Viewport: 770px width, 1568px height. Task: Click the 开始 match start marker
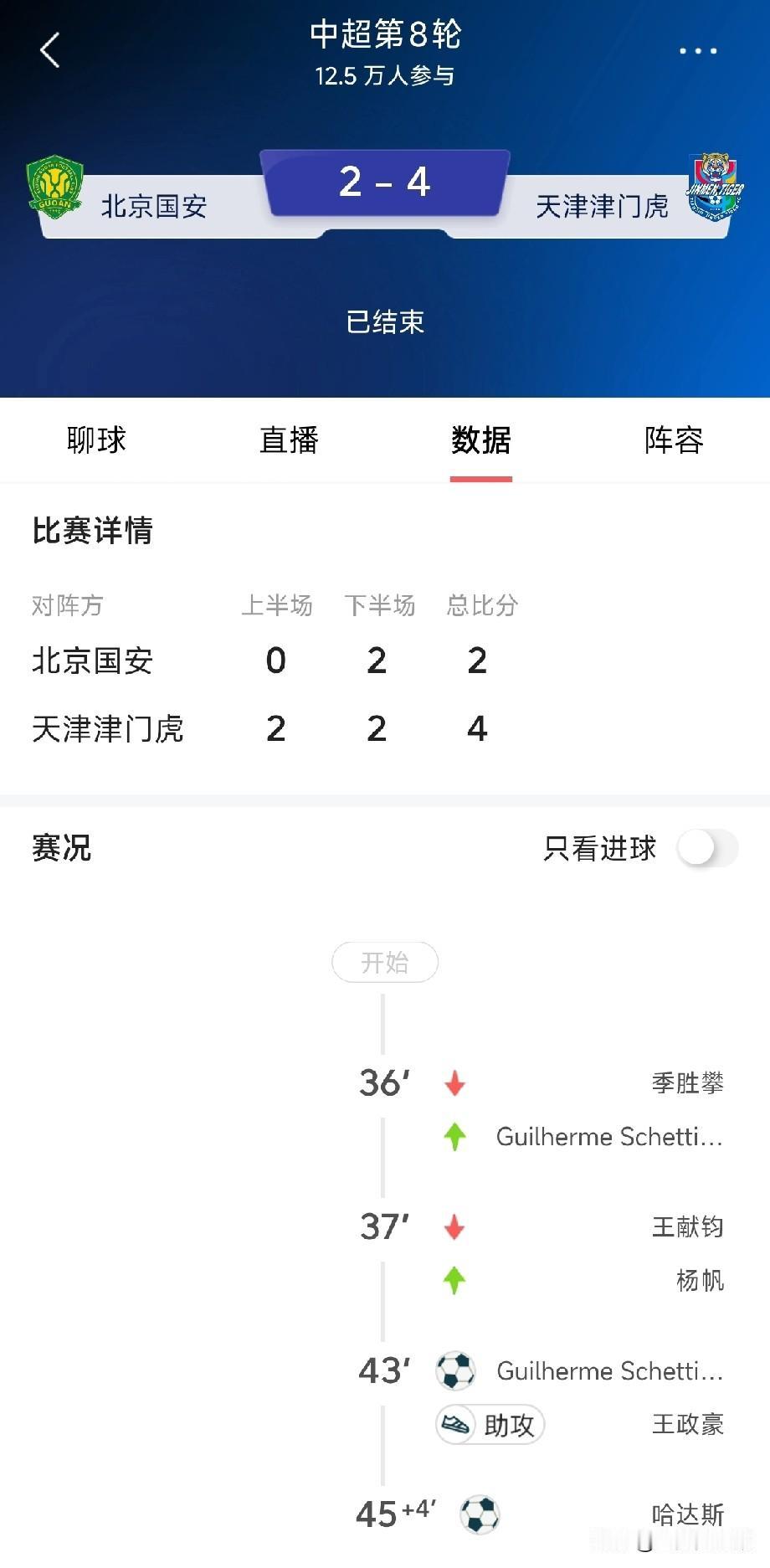coord(385,963)
